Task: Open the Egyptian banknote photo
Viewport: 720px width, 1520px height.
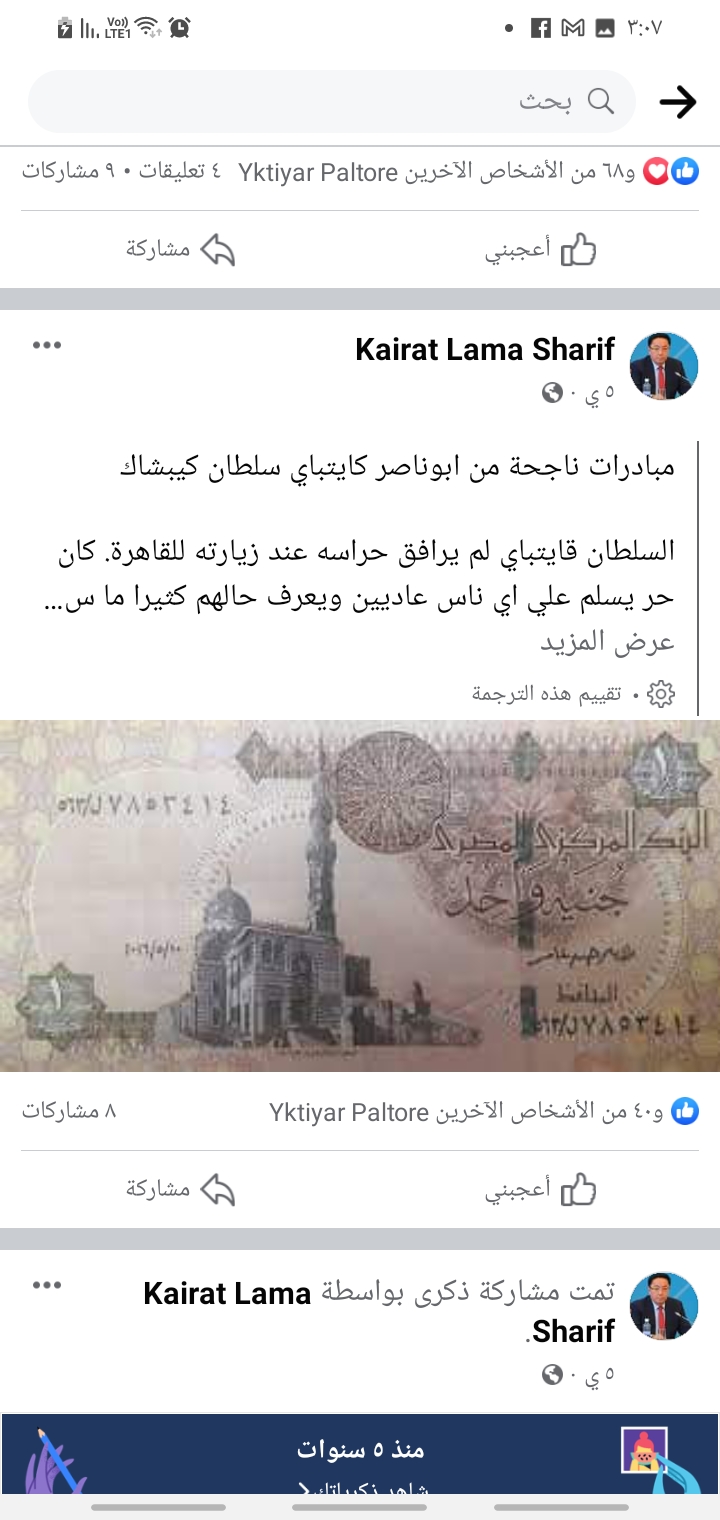Action: [x=360, y=896]
